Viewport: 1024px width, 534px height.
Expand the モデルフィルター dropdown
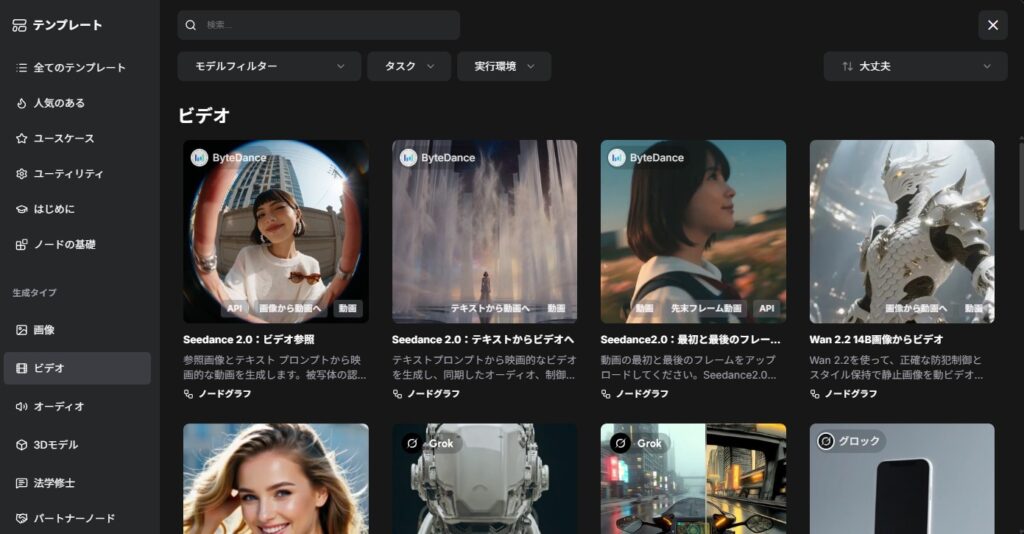[x=268, y=66]
